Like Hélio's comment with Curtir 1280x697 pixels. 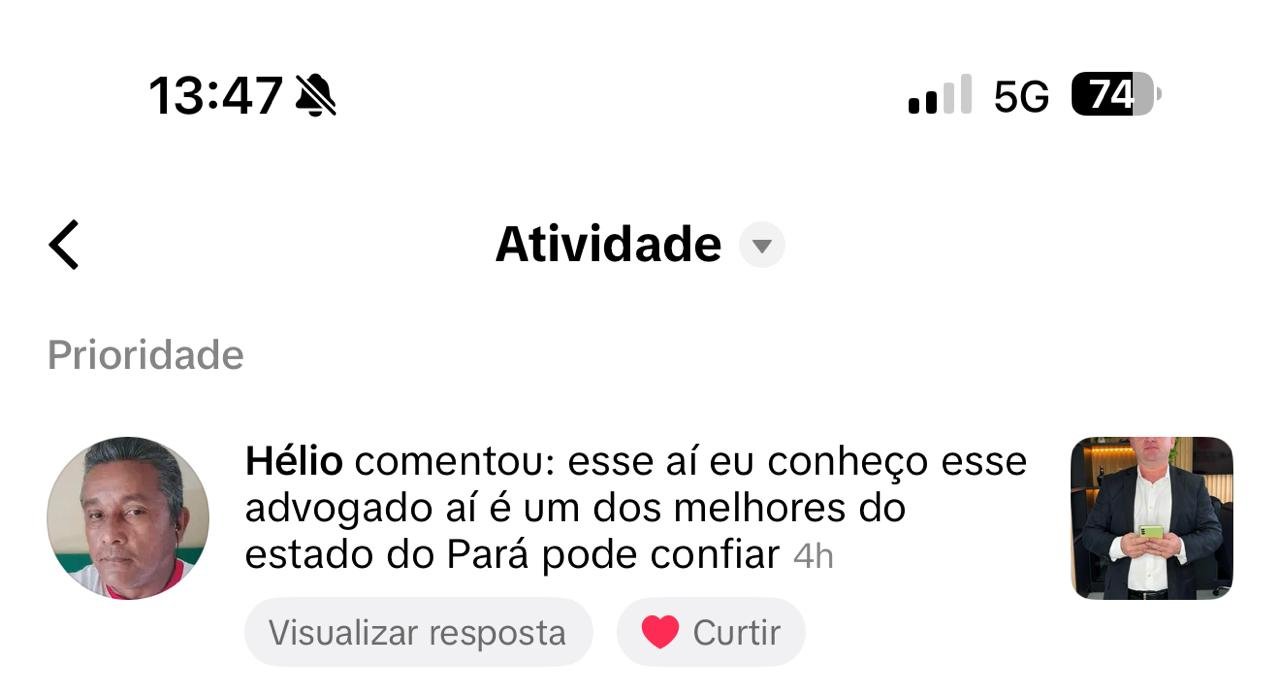coord(711,632)
